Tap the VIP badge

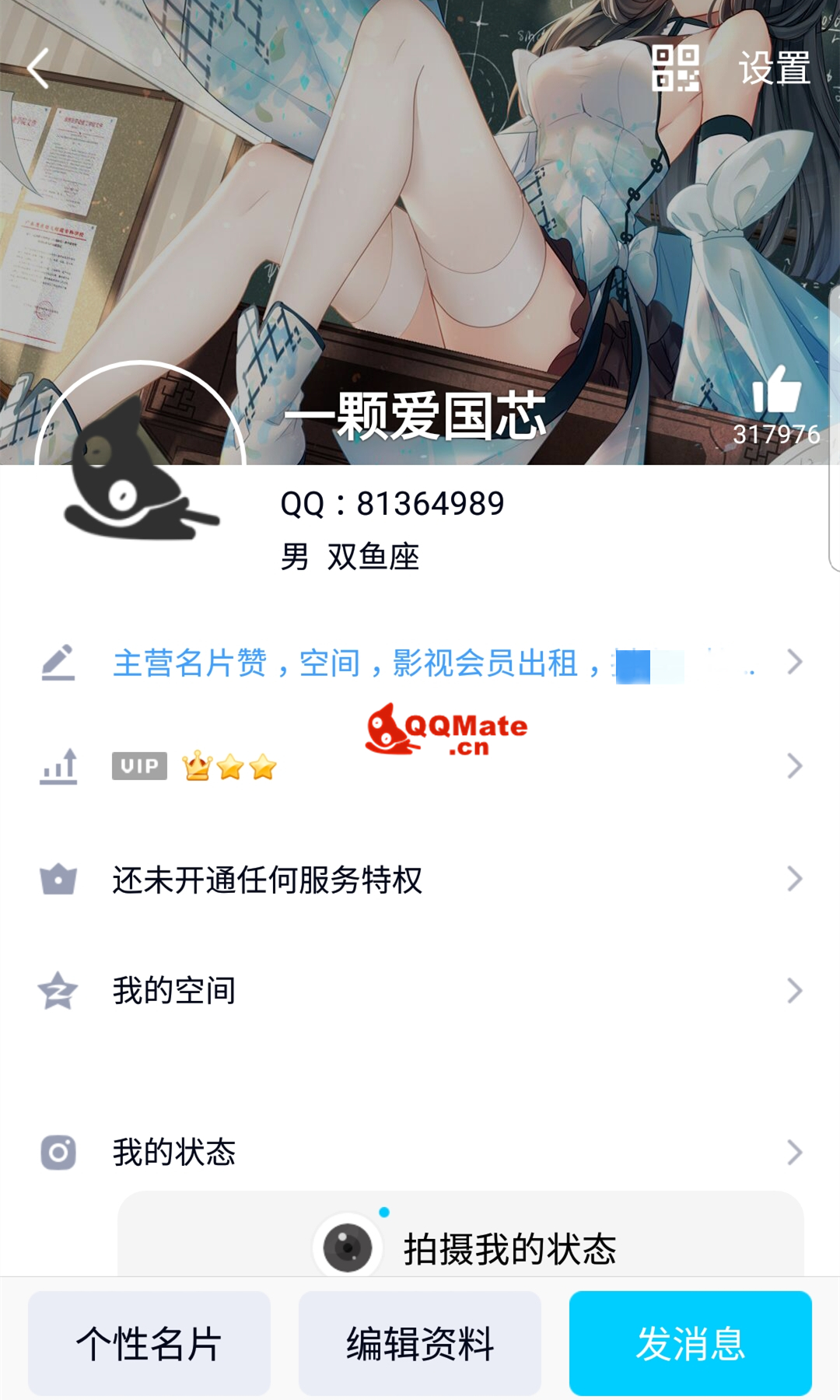coord(138,767)
